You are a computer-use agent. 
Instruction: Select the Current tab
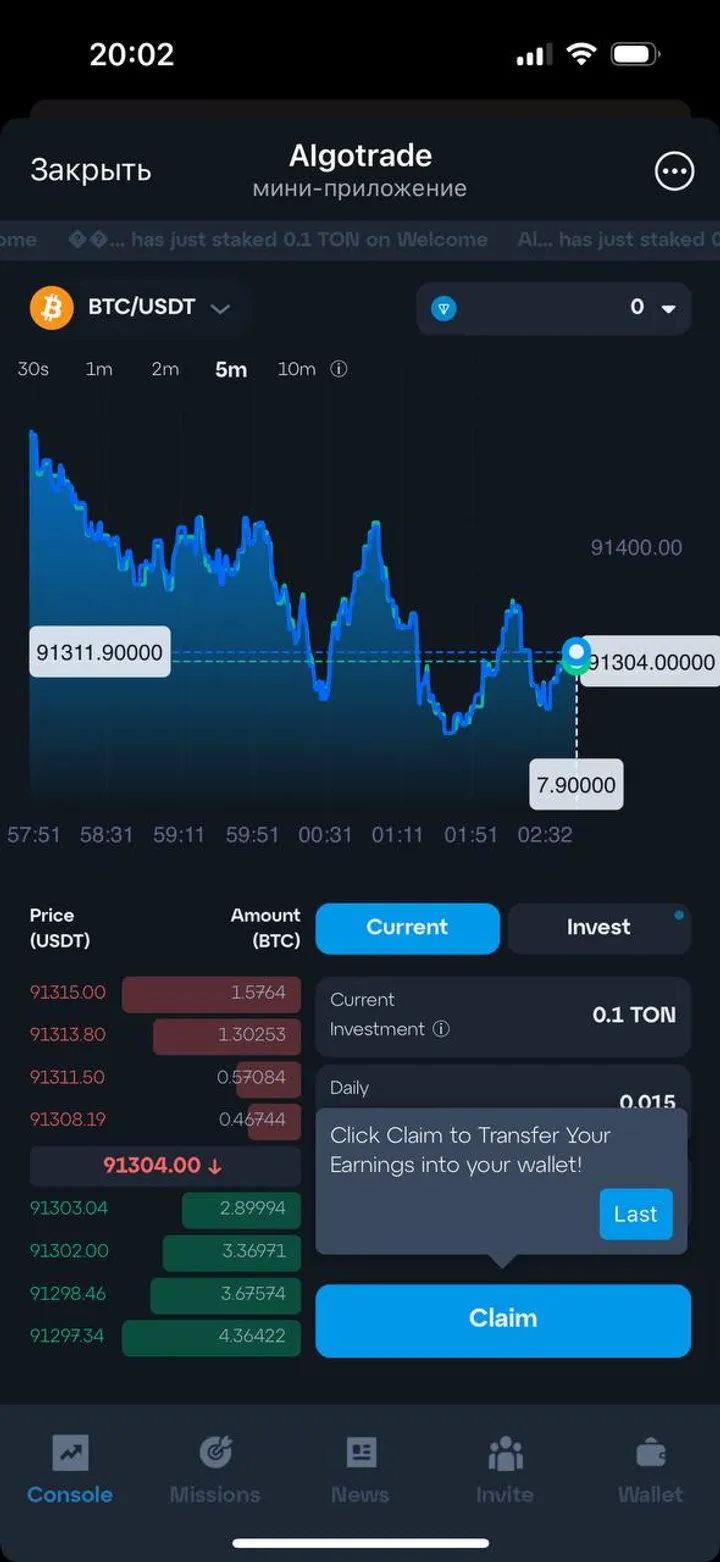click(x=407, y=928)
